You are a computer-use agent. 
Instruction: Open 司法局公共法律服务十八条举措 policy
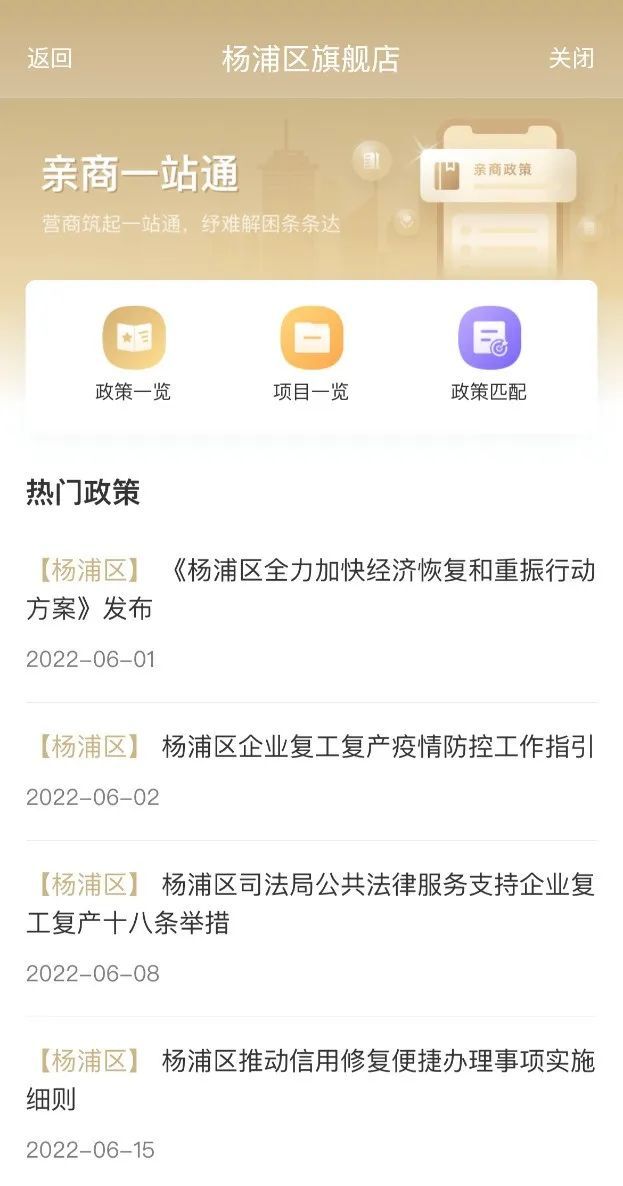coord(311,903)
